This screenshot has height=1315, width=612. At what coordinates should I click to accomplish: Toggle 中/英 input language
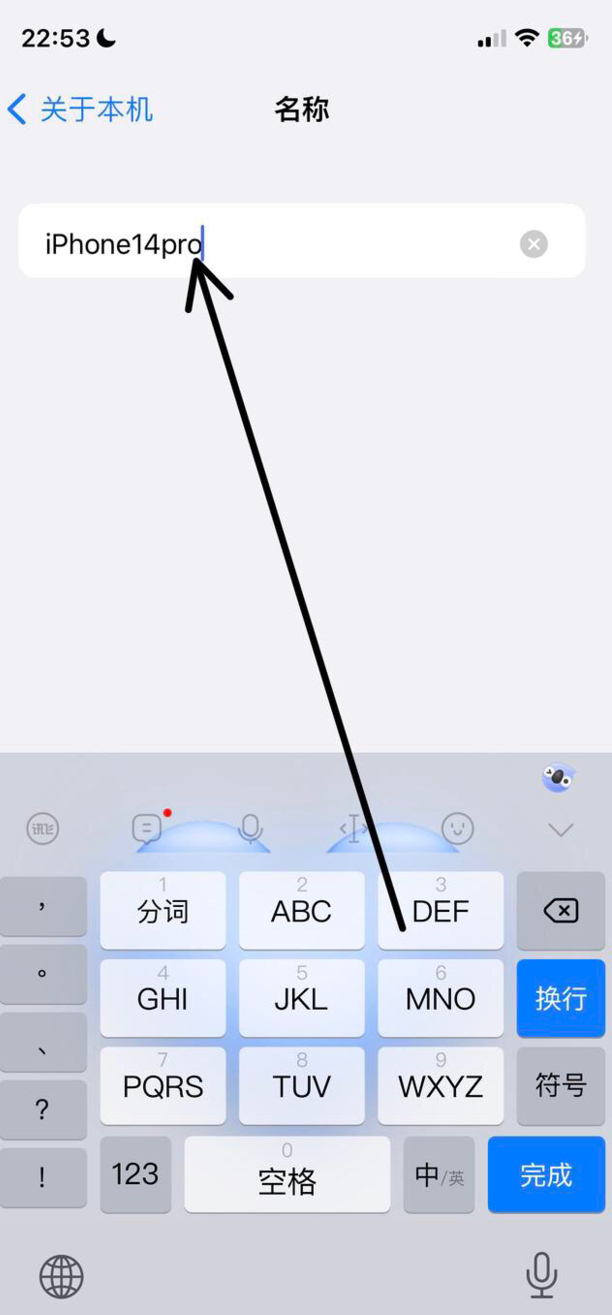(x=439, y=1176)
